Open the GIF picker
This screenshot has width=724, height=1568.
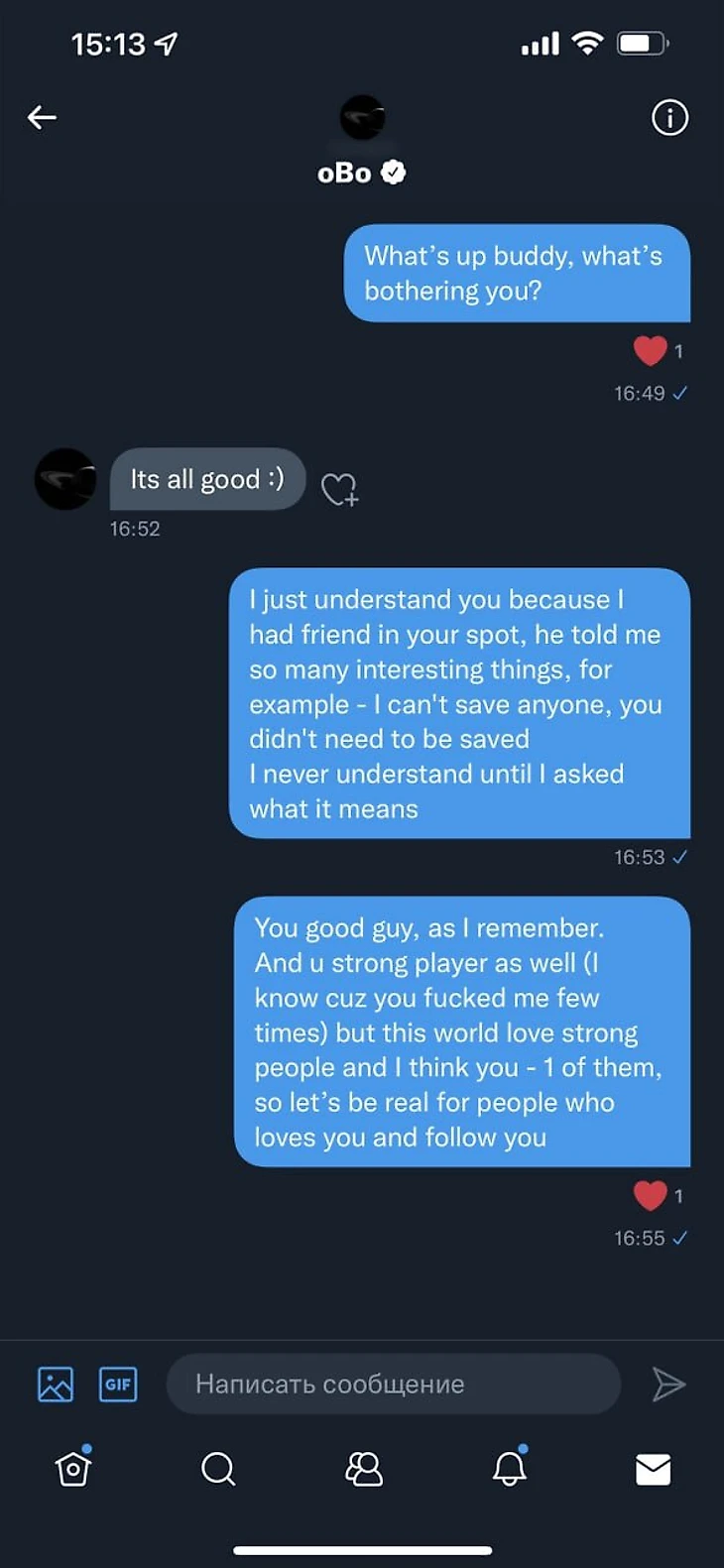pos(118,1384)
